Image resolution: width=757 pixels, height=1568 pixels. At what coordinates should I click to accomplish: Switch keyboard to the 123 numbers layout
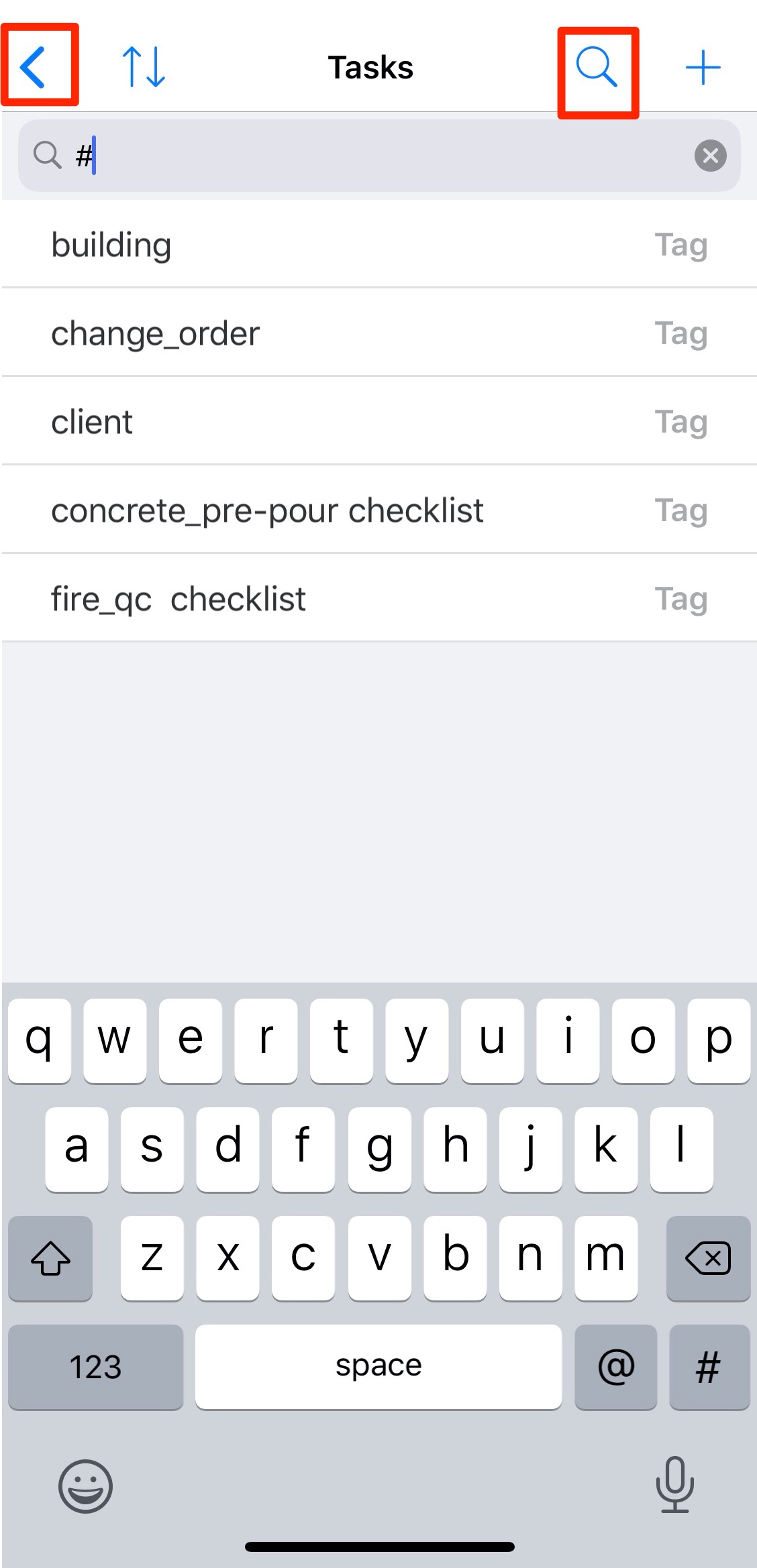click(x=95, y=1366)
